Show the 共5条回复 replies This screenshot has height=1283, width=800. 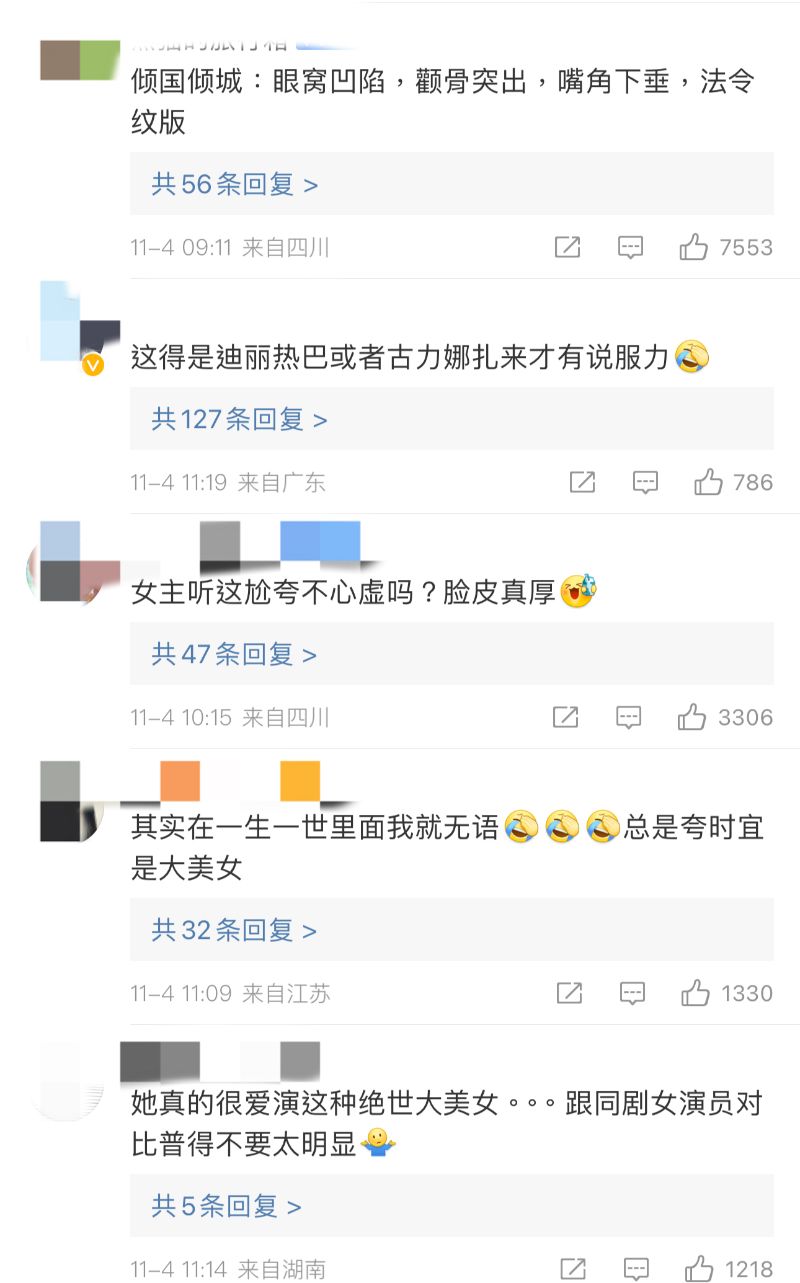[227, 1206]
